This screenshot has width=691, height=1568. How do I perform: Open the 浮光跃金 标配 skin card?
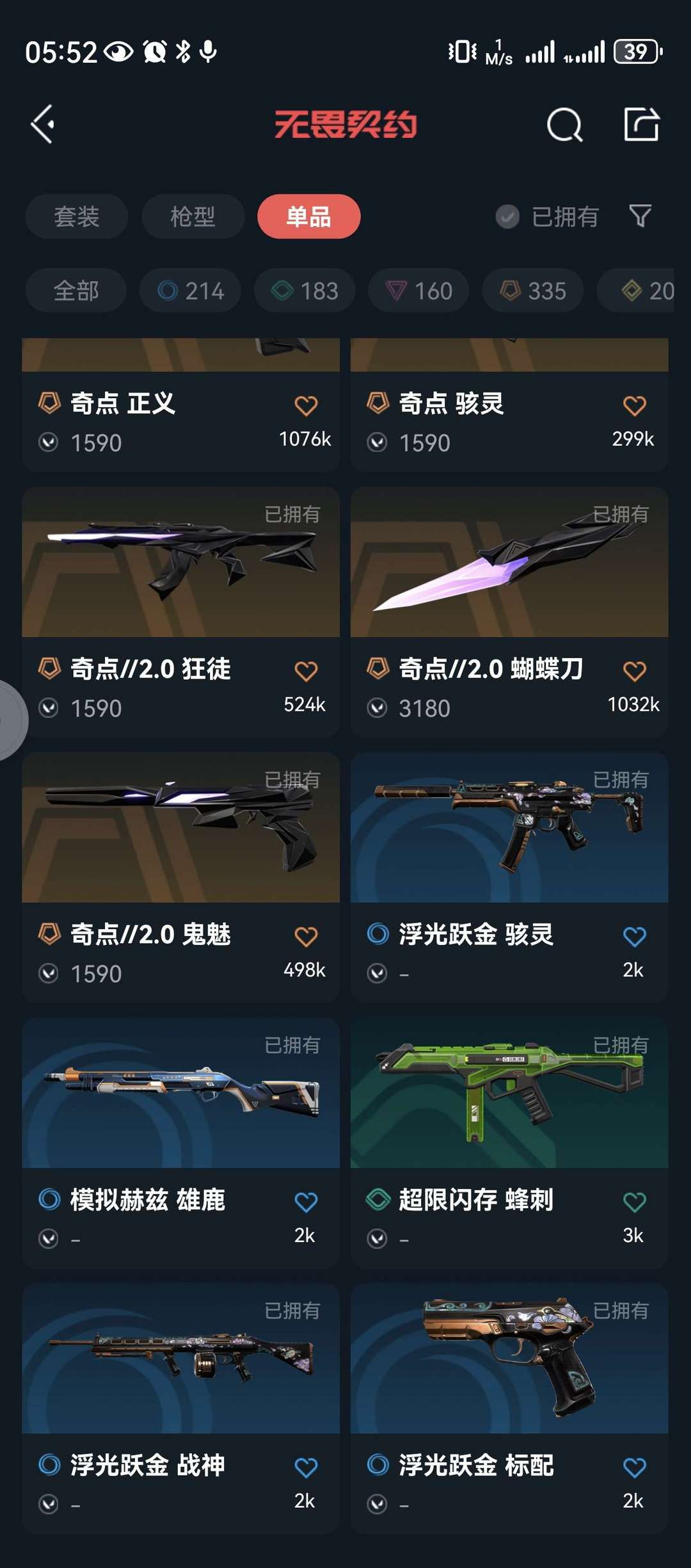tap(509, 1409)
